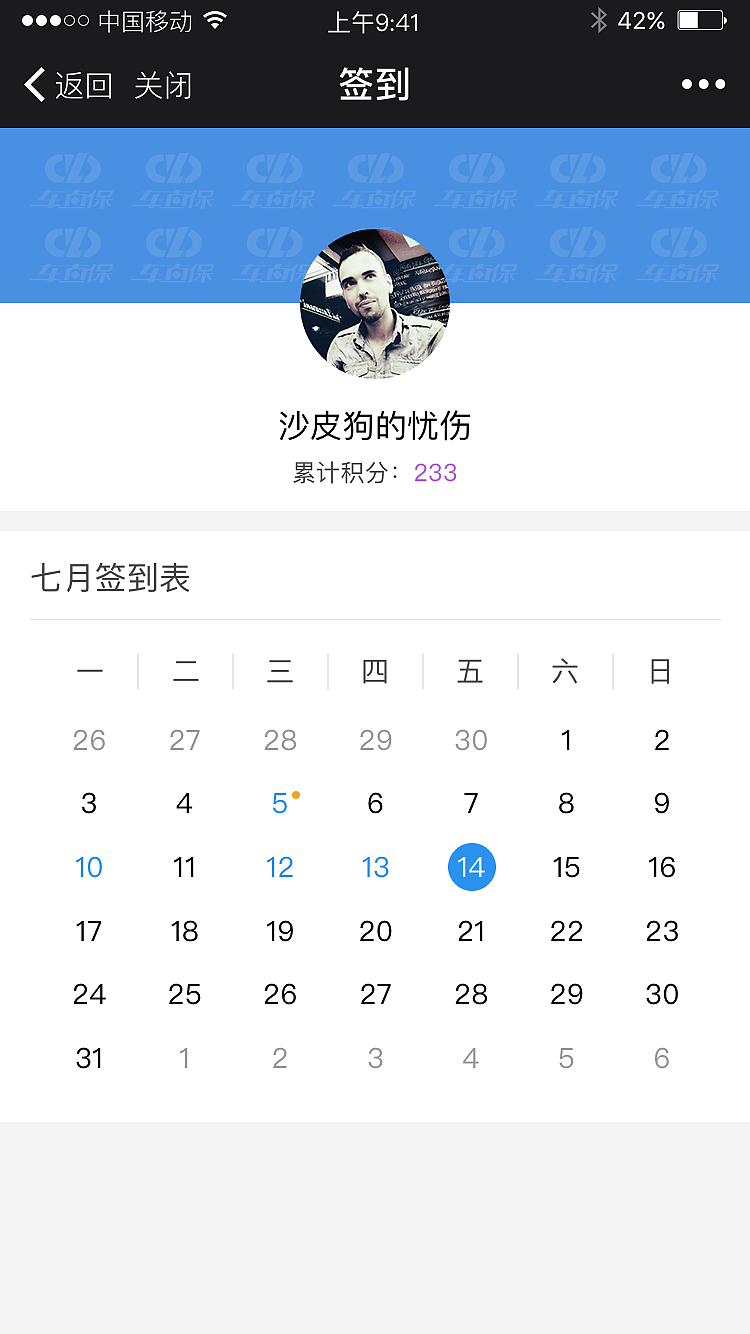Select checked-in date 10
This screenshot has height=1334, width=750.
(x=89, y=867)
